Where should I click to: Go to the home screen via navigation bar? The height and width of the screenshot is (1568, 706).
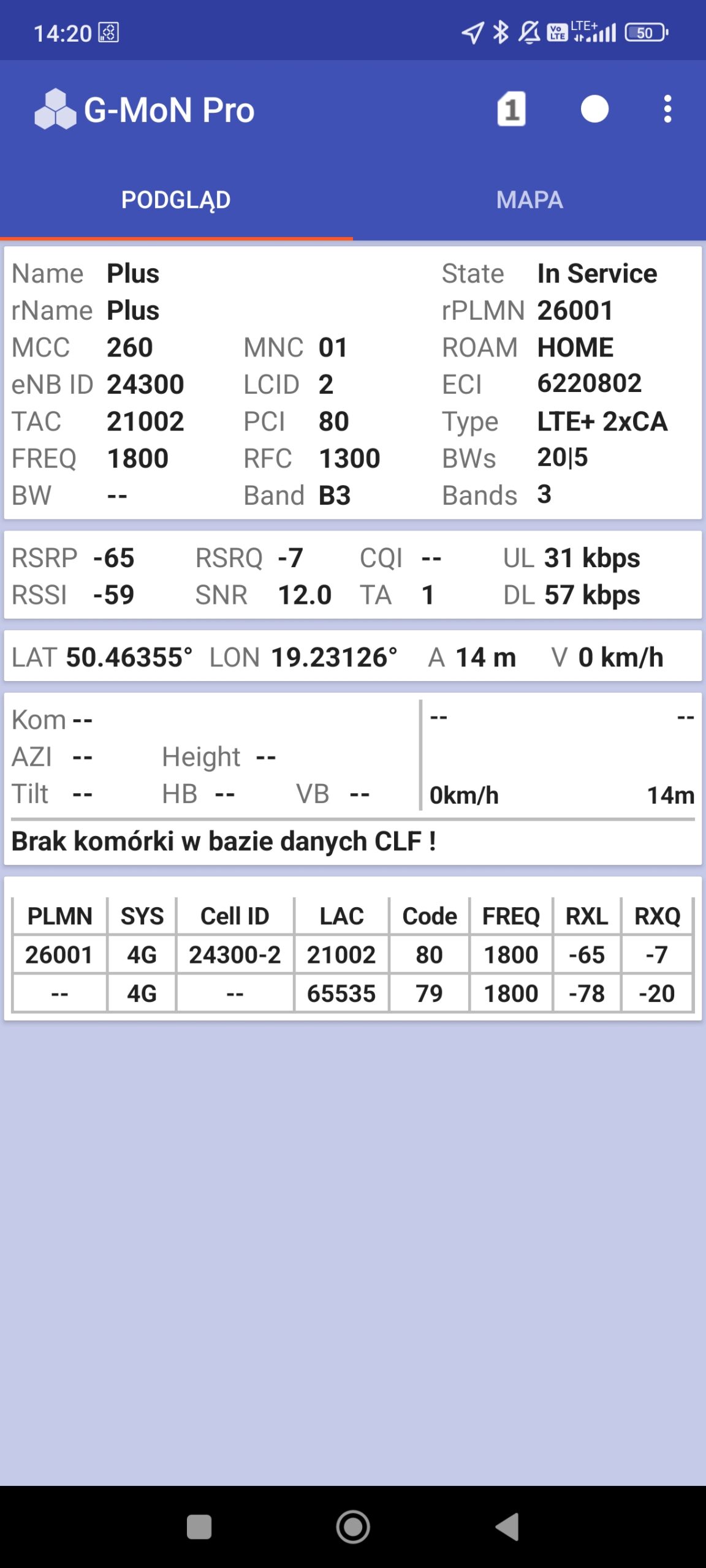click(x=353, y=1526)
